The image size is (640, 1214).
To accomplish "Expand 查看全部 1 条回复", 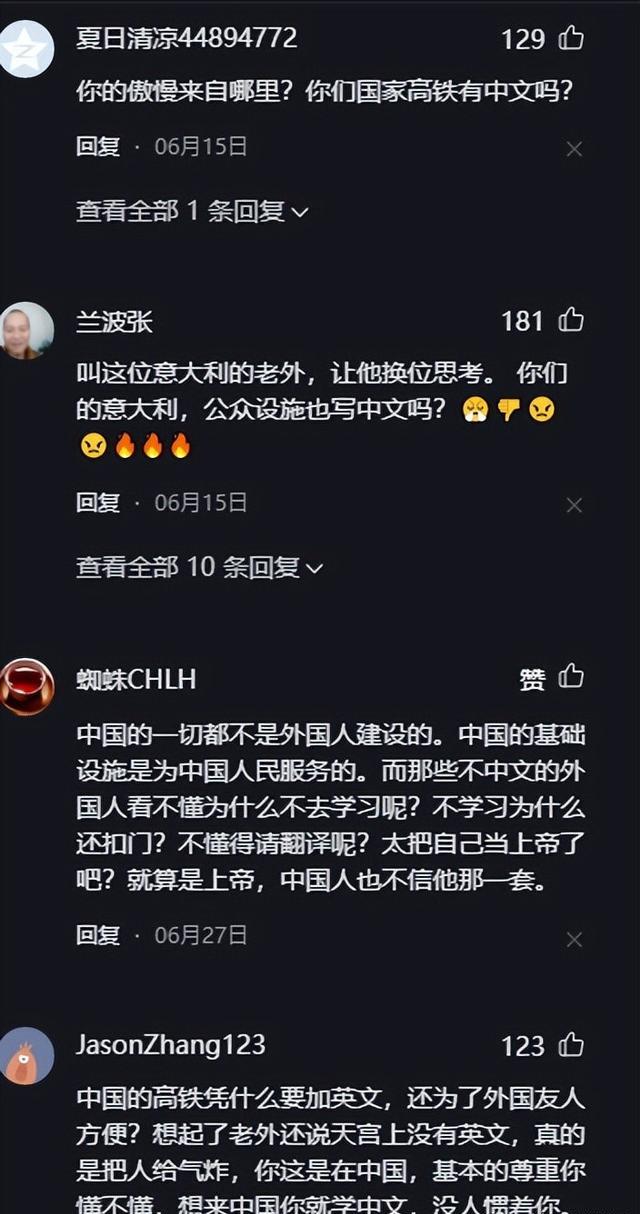I will tap(193, 211).
